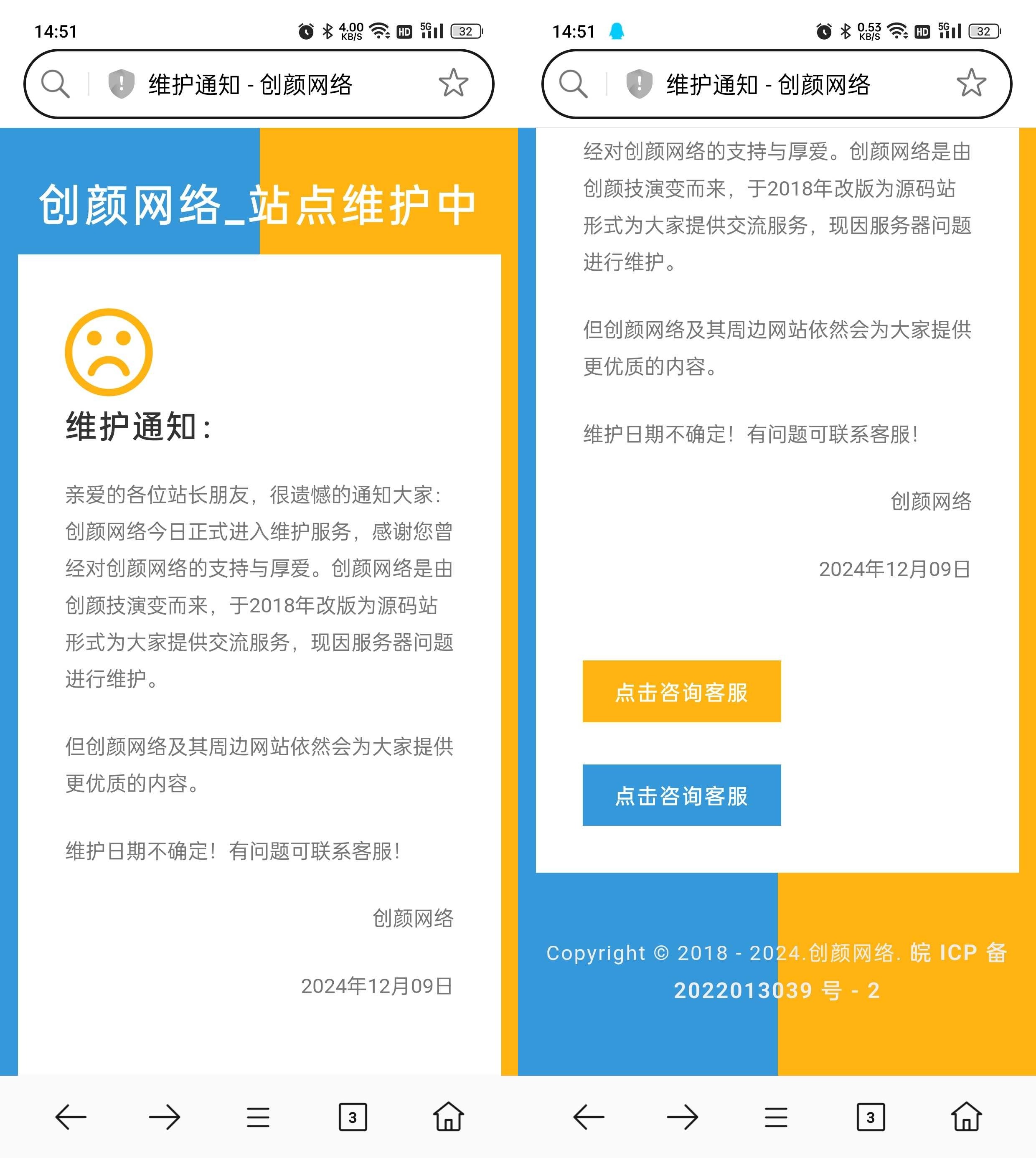
Task: Tap the blue 点击咨询客服 button
Action: 681,795
